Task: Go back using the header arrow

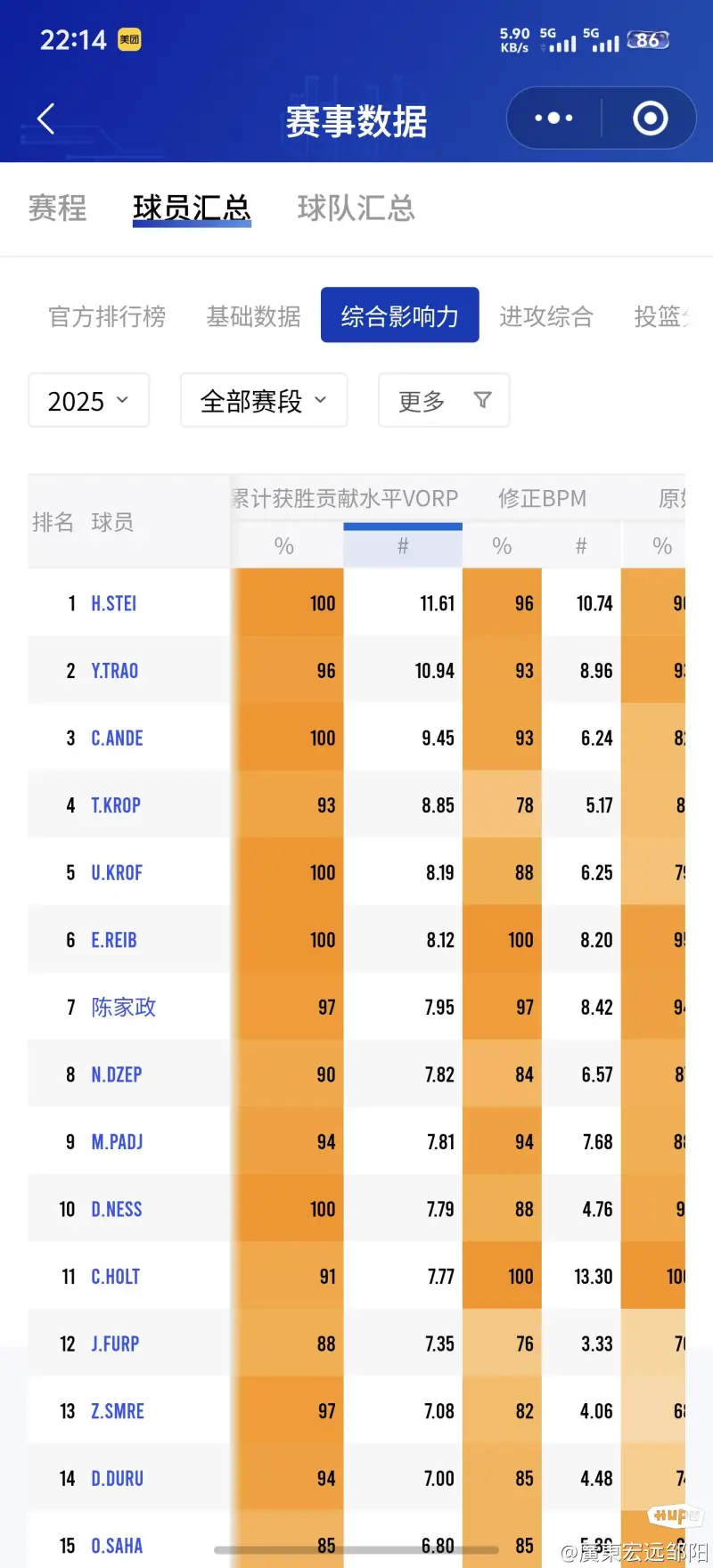Action: coord(46,118)
